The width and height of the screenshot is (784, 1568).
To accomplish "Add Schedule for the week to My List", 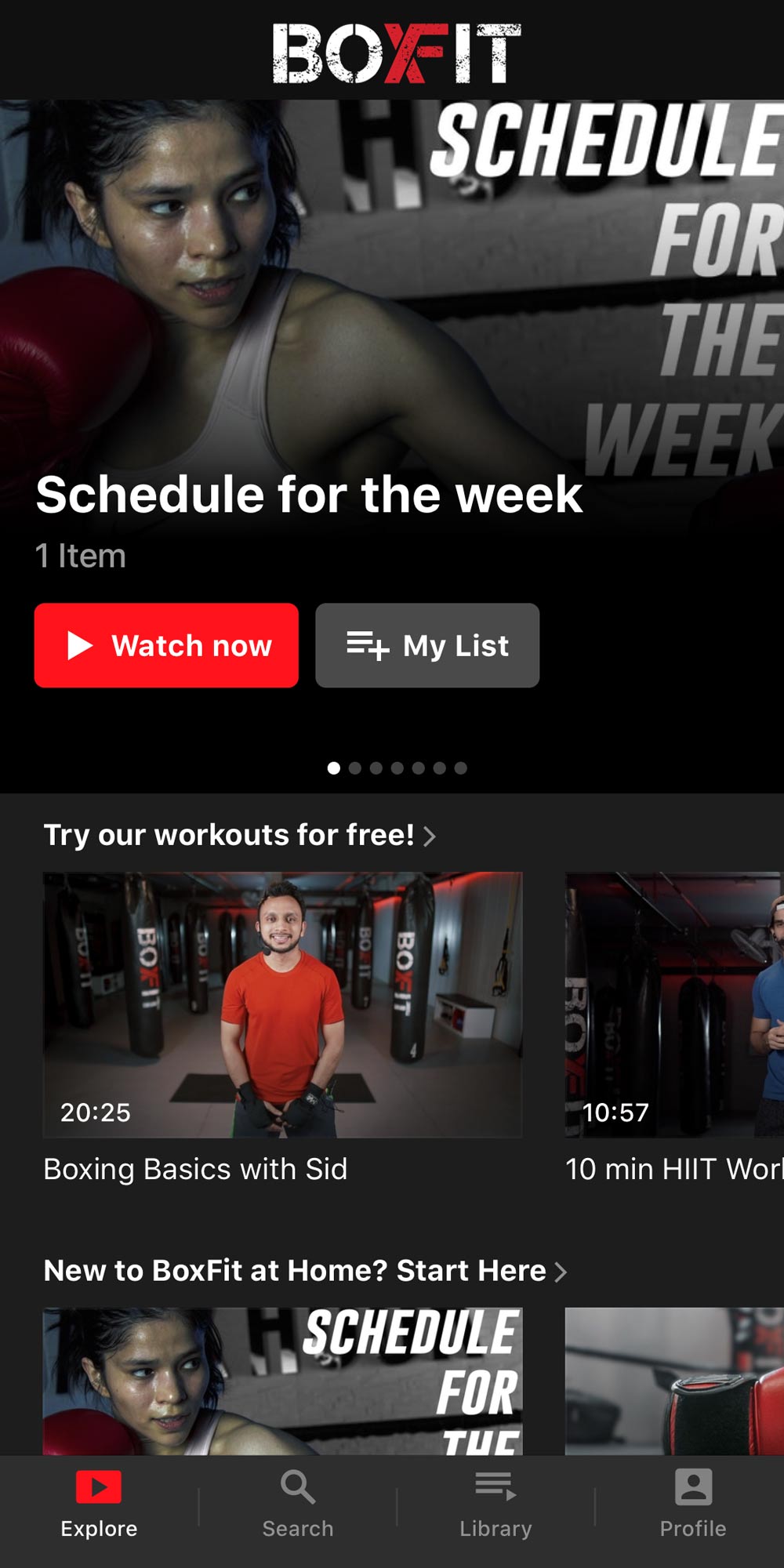I will (x=427, y=645).
